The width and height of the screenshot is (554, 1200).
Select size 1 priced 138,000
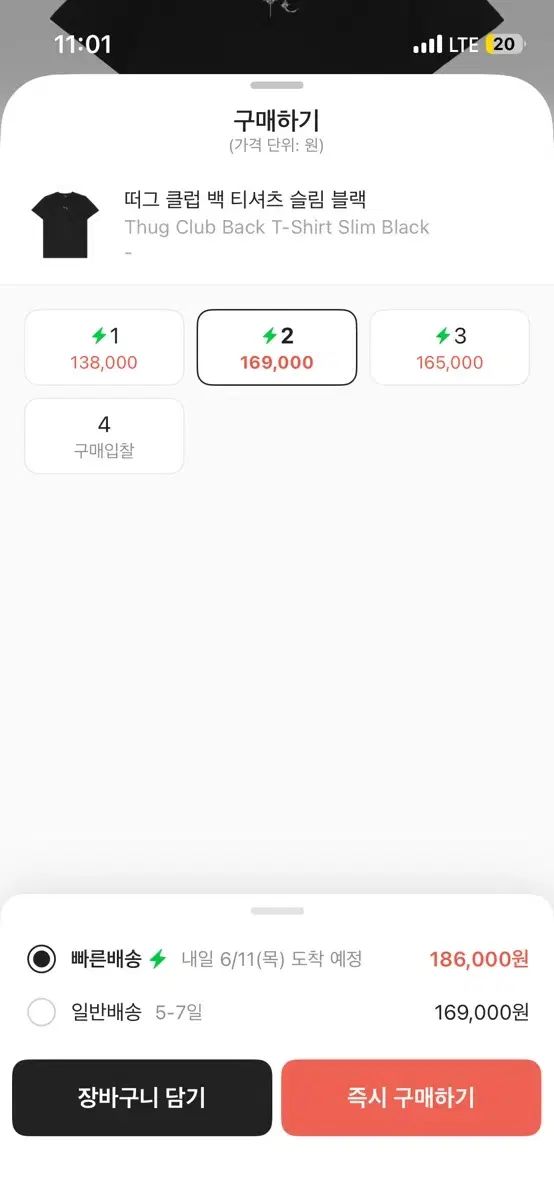104,348
